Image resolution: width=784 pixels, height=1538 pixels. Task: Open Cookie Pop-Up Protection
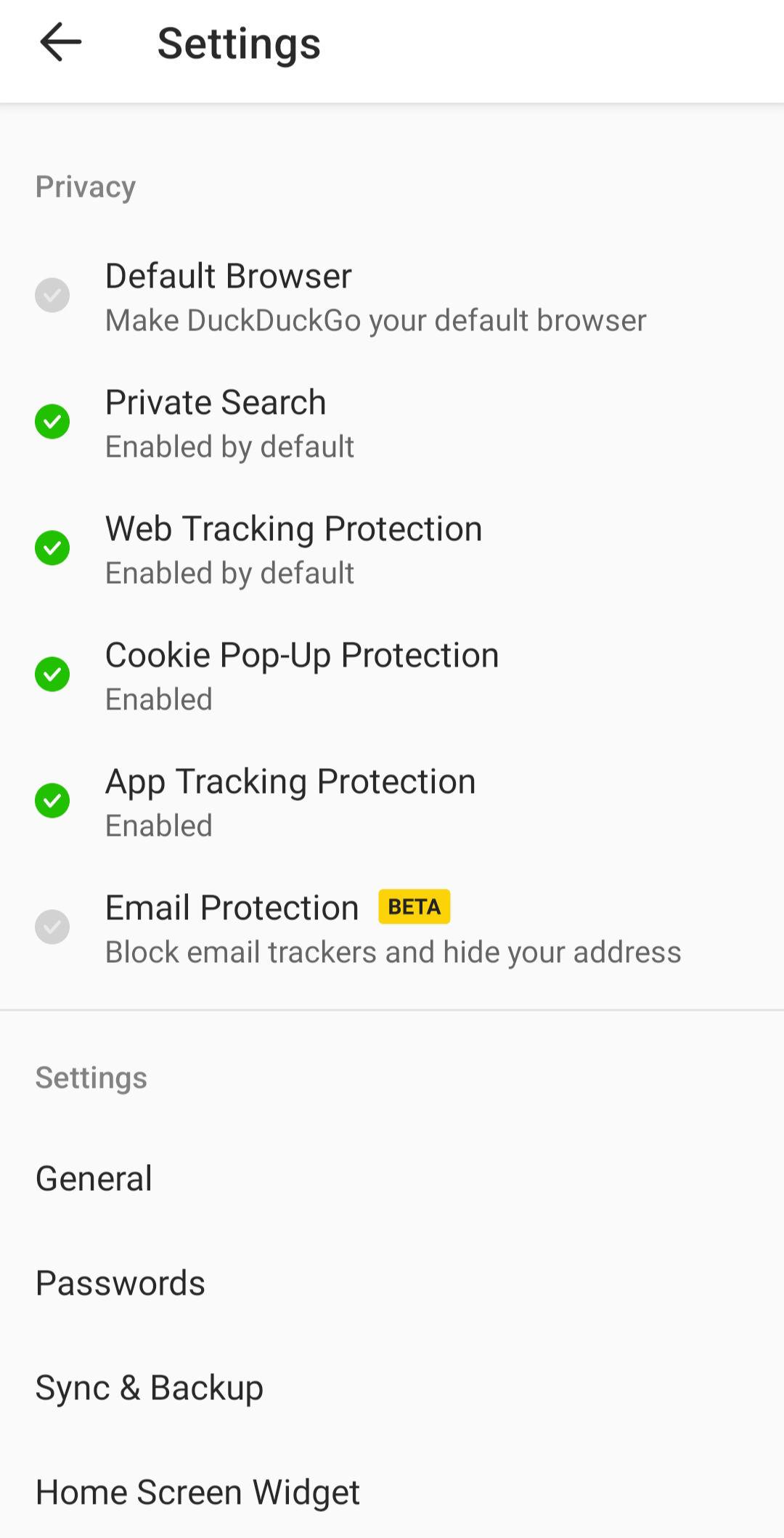[392, 675]
